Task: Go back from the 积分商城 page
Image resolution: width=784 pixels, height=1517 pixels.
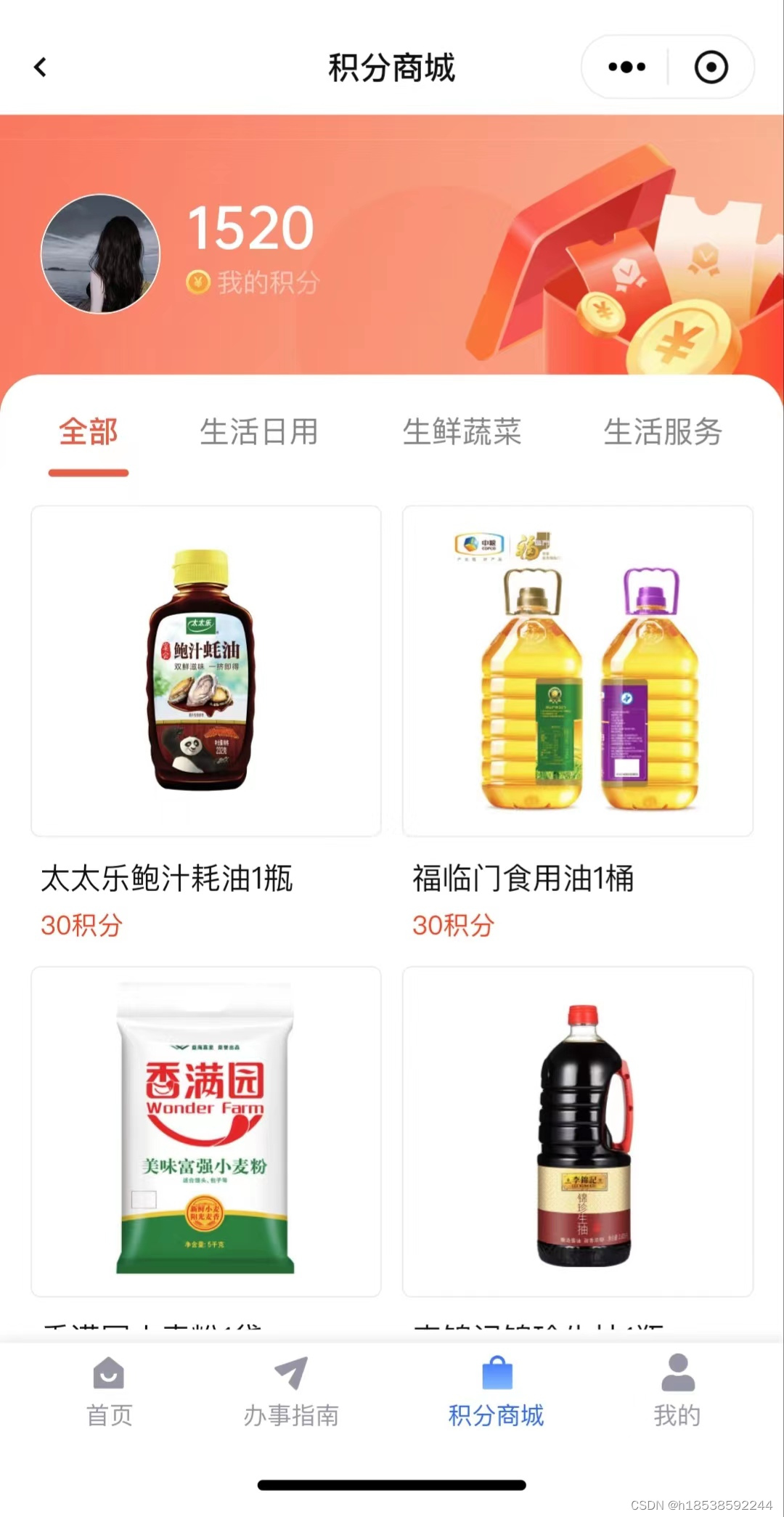Action: (x=41, y=68)
